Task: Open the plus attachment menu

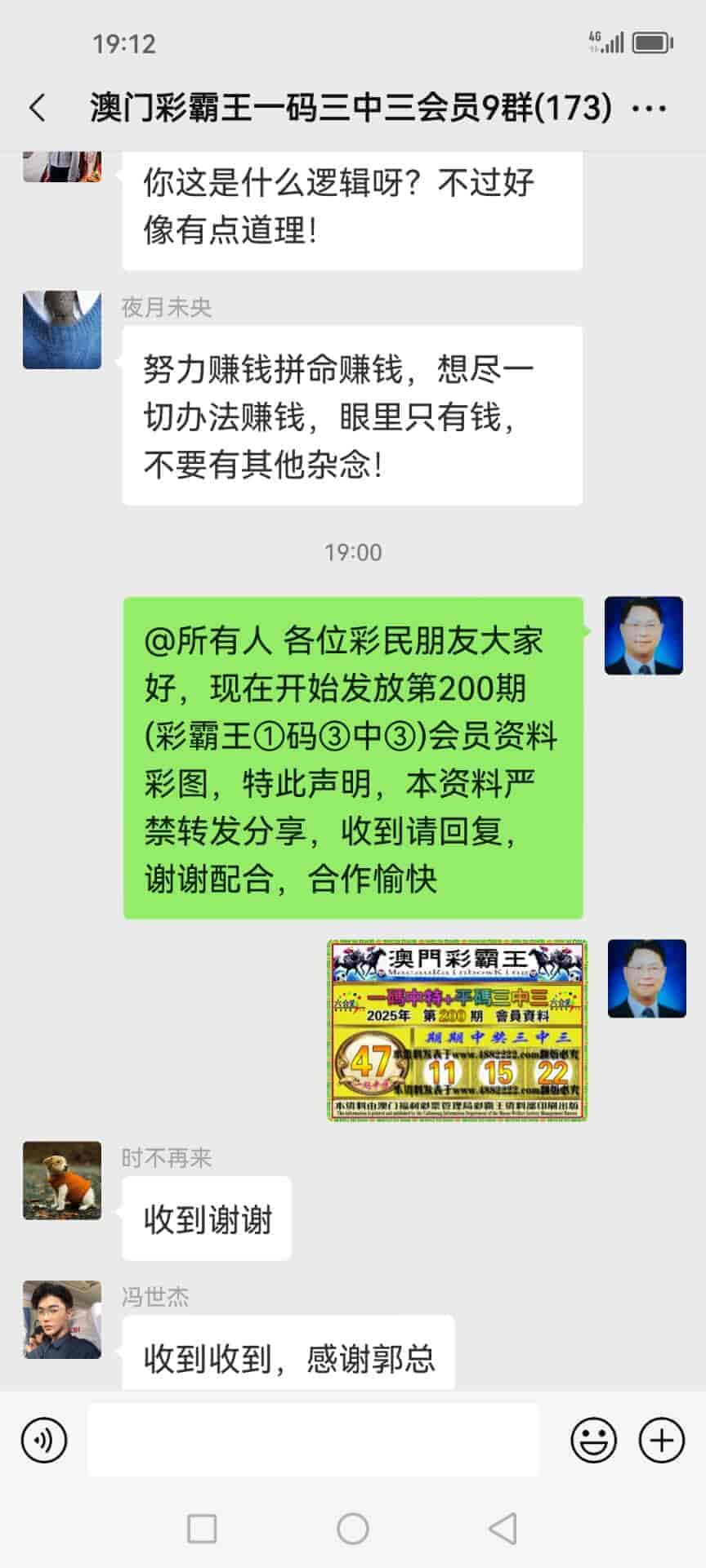Action: coord(661,1440)
